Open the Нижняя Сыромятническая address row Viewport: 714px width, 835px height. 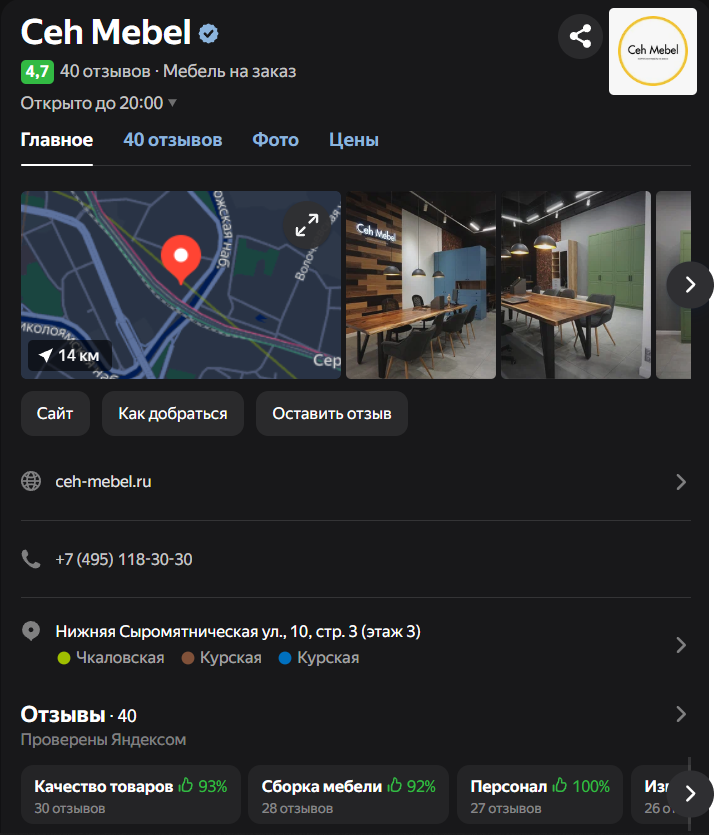[x=355, y=644]
